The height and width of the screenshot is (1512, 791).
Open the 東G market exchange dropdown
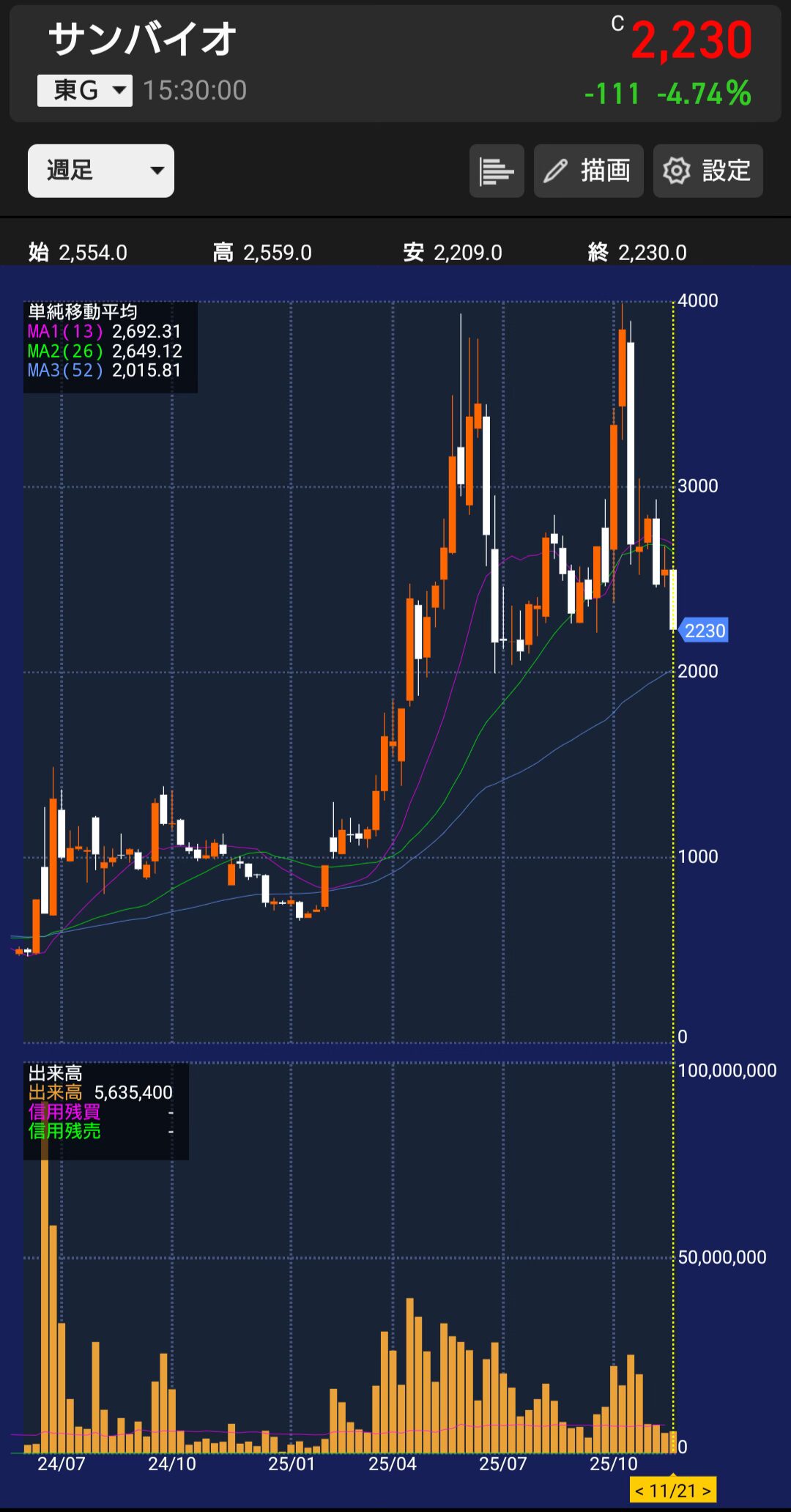point(85,91)
